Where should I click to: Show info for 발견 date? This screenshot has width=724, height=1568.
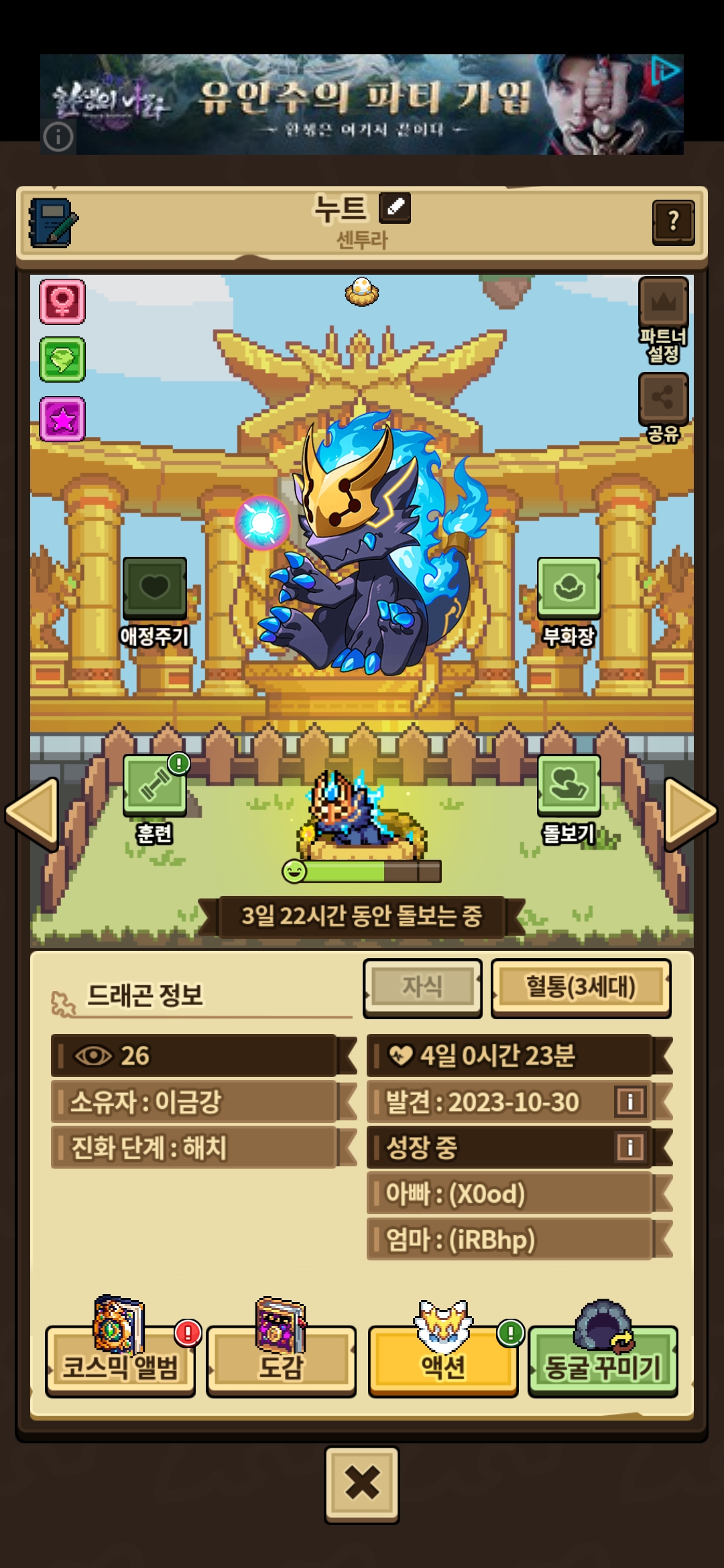(630, 1101)
